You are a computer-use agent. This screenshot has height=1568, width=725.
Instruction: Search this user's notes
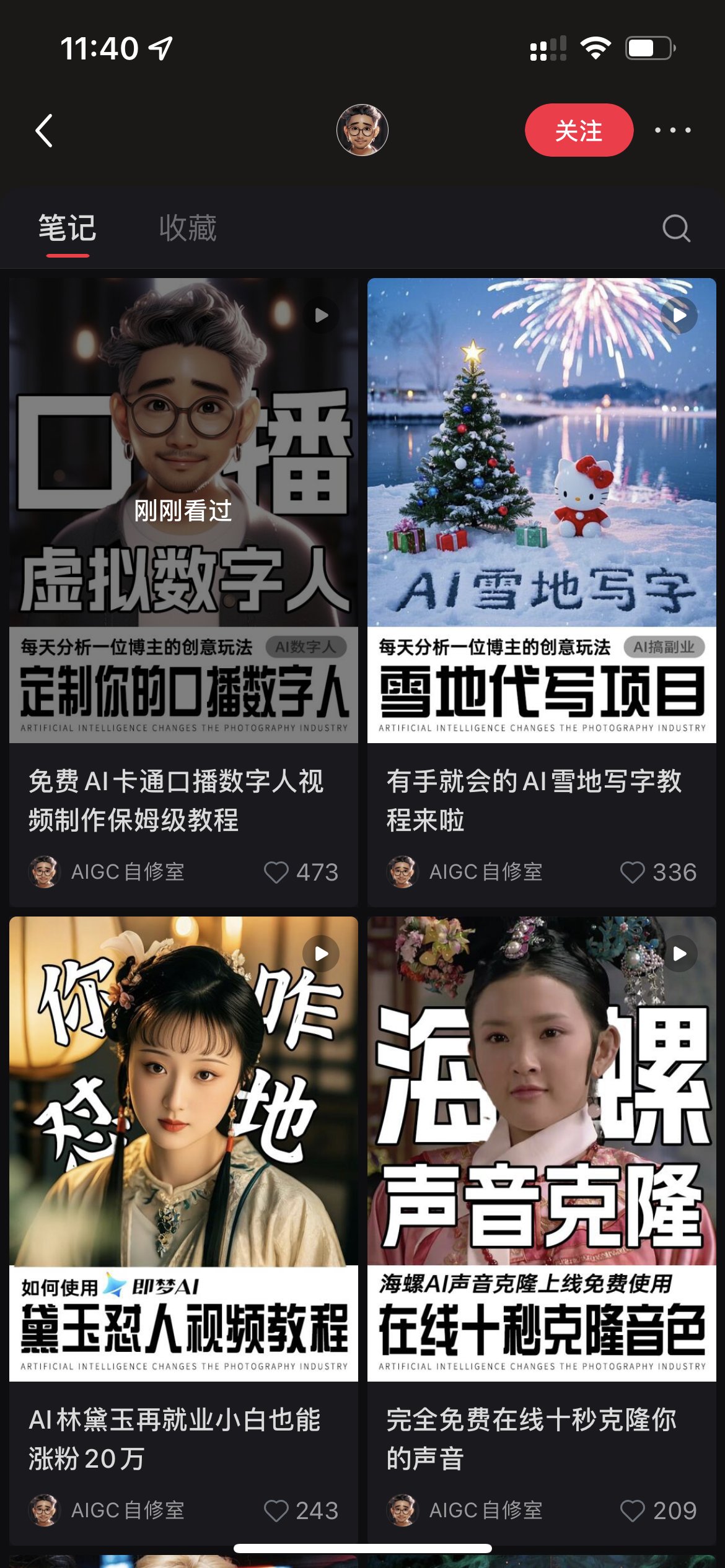click(676, 229)
